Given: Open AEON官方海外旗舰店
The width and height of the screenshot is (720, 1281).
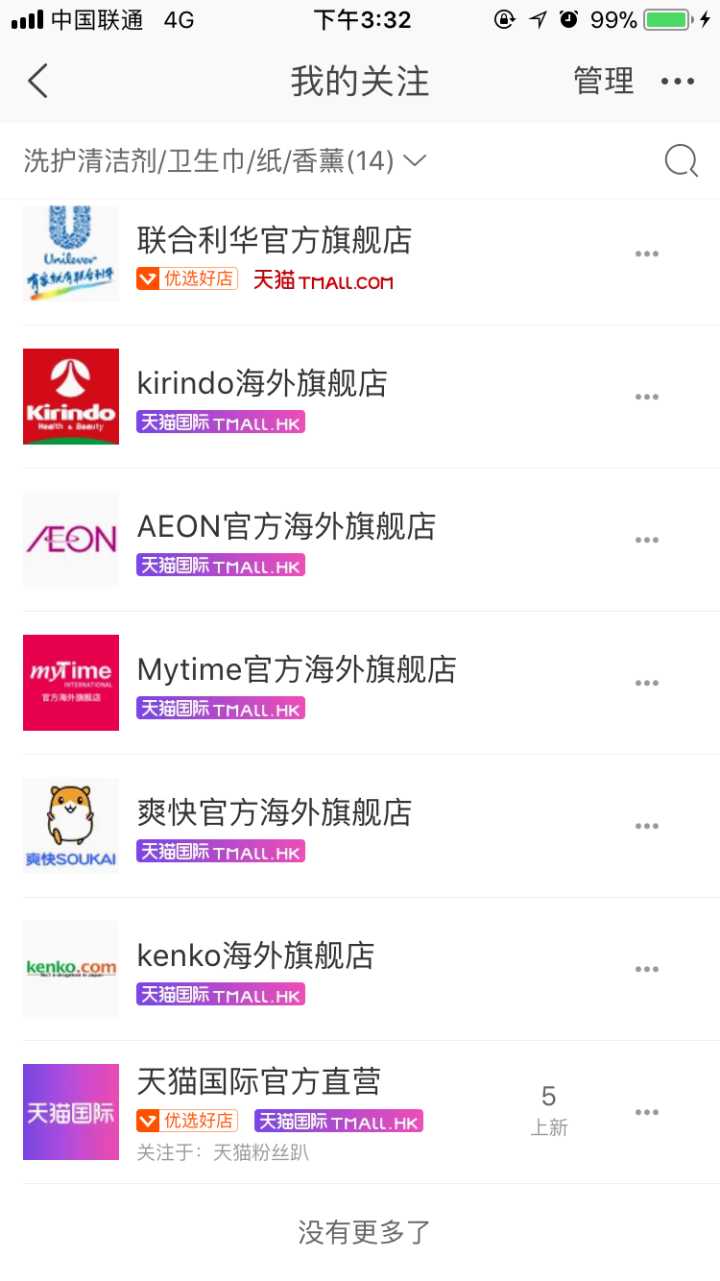Looking at the screenshot, I should (x=286, y=526).
